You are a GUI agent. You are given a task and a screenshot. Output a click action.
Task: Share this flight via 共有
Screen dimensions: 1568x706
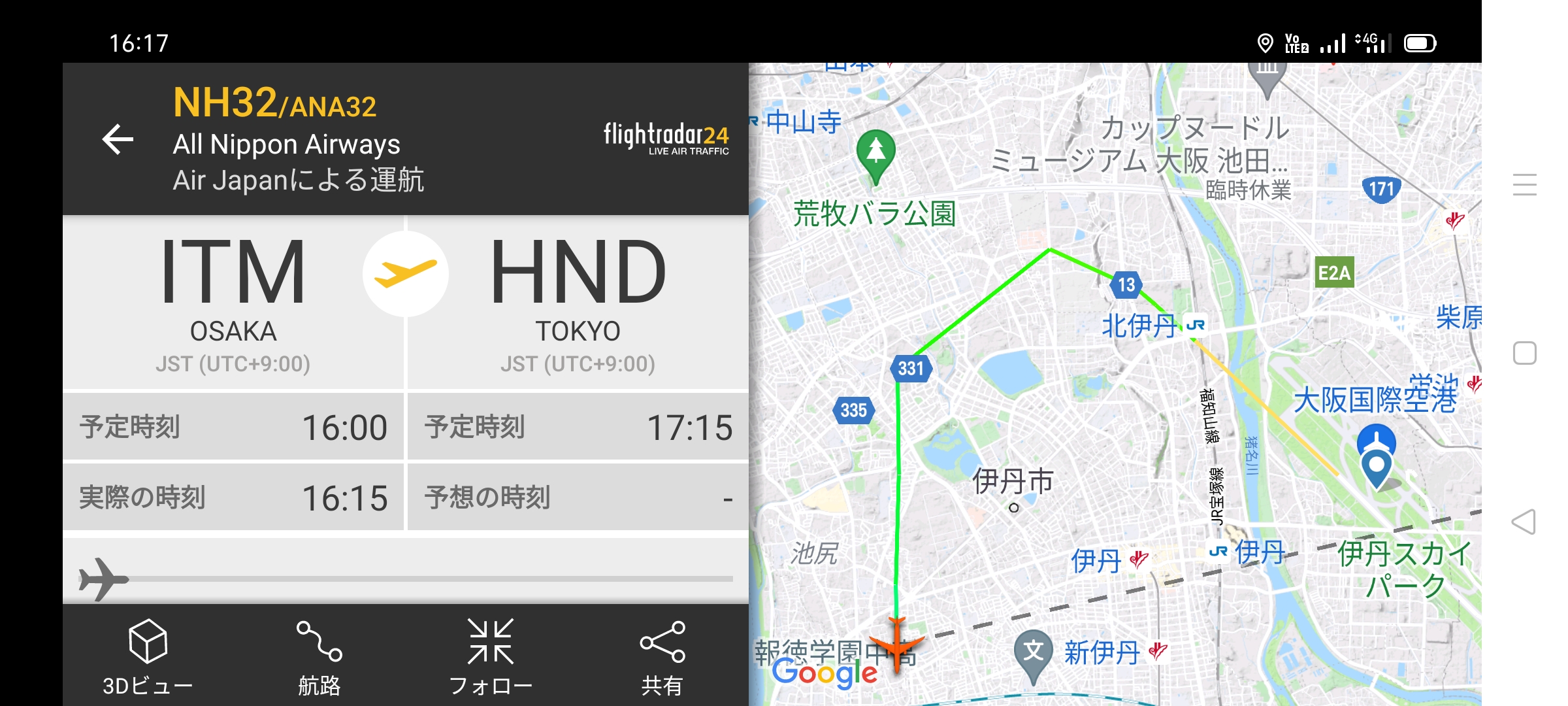pos(662,656)
